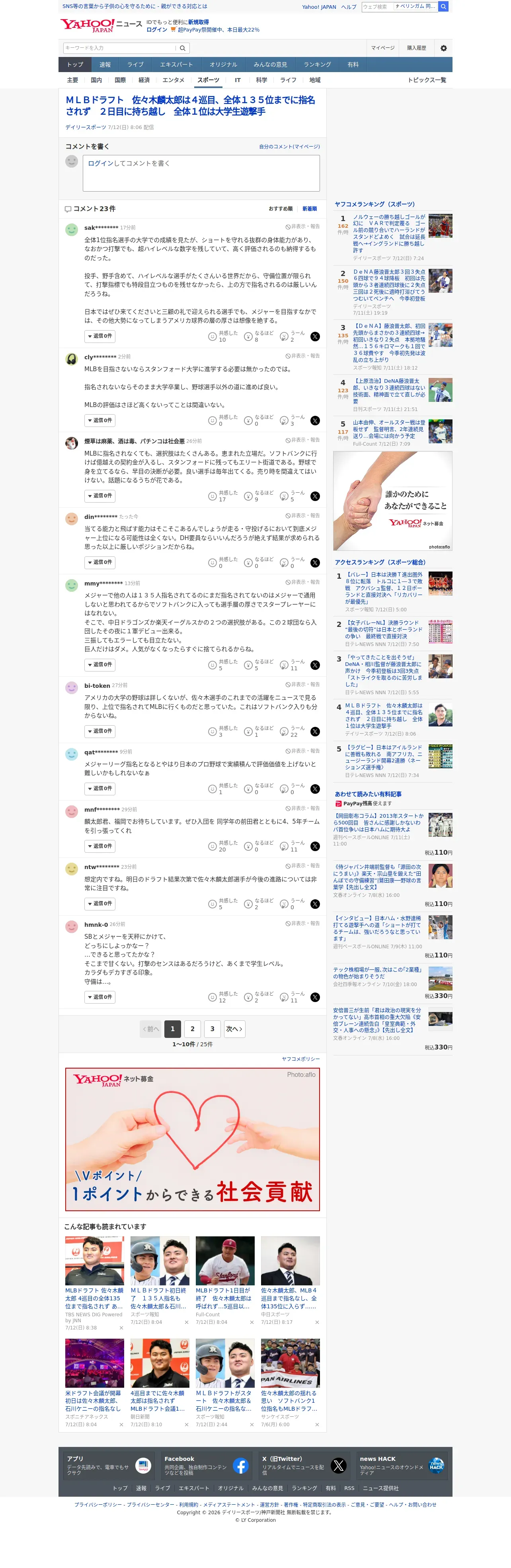The width and height of the screenshot is (511, 1568).
Task: Open トピックス一覧
Action: tap(427, 80)
